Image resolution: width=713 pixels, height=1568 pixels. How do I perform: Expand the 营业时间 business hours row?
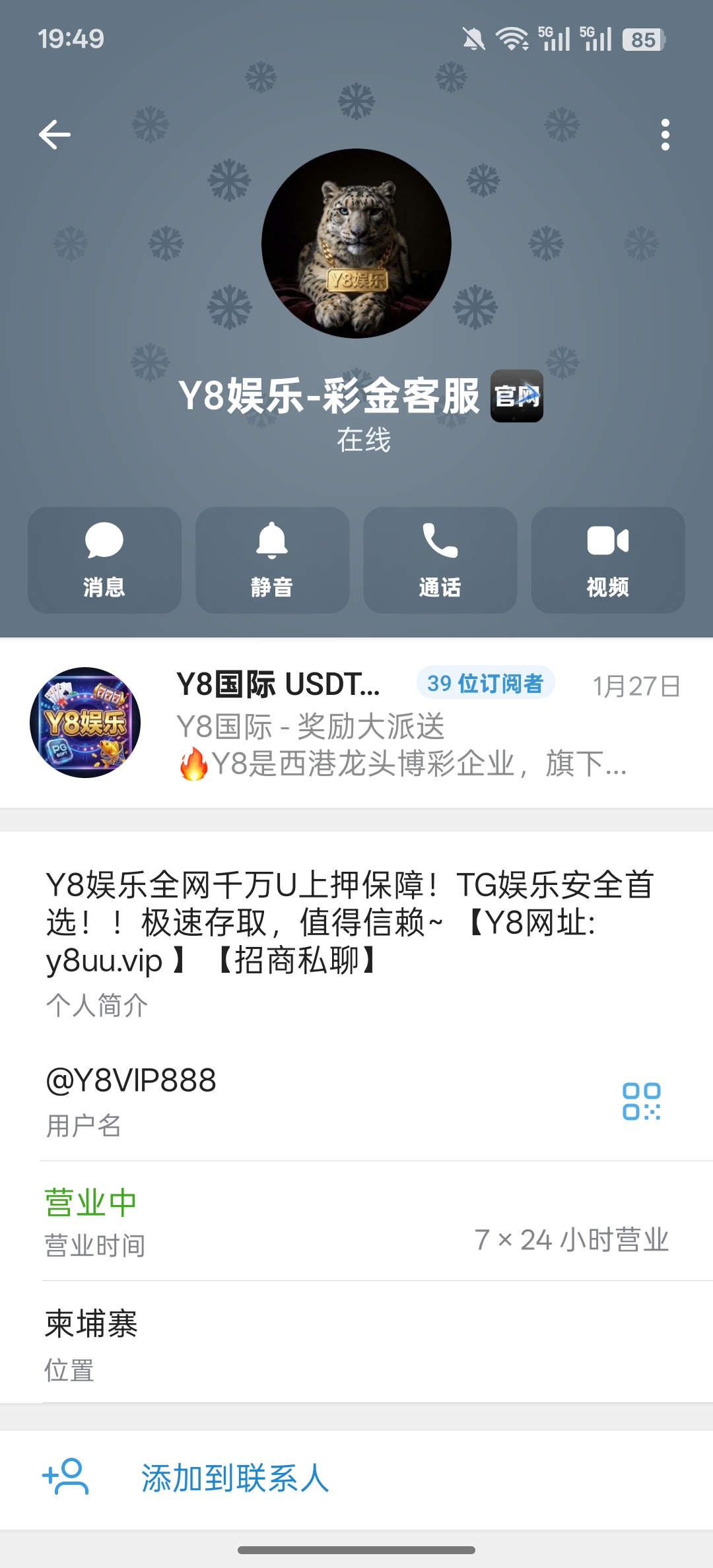tap(356, 1222)
